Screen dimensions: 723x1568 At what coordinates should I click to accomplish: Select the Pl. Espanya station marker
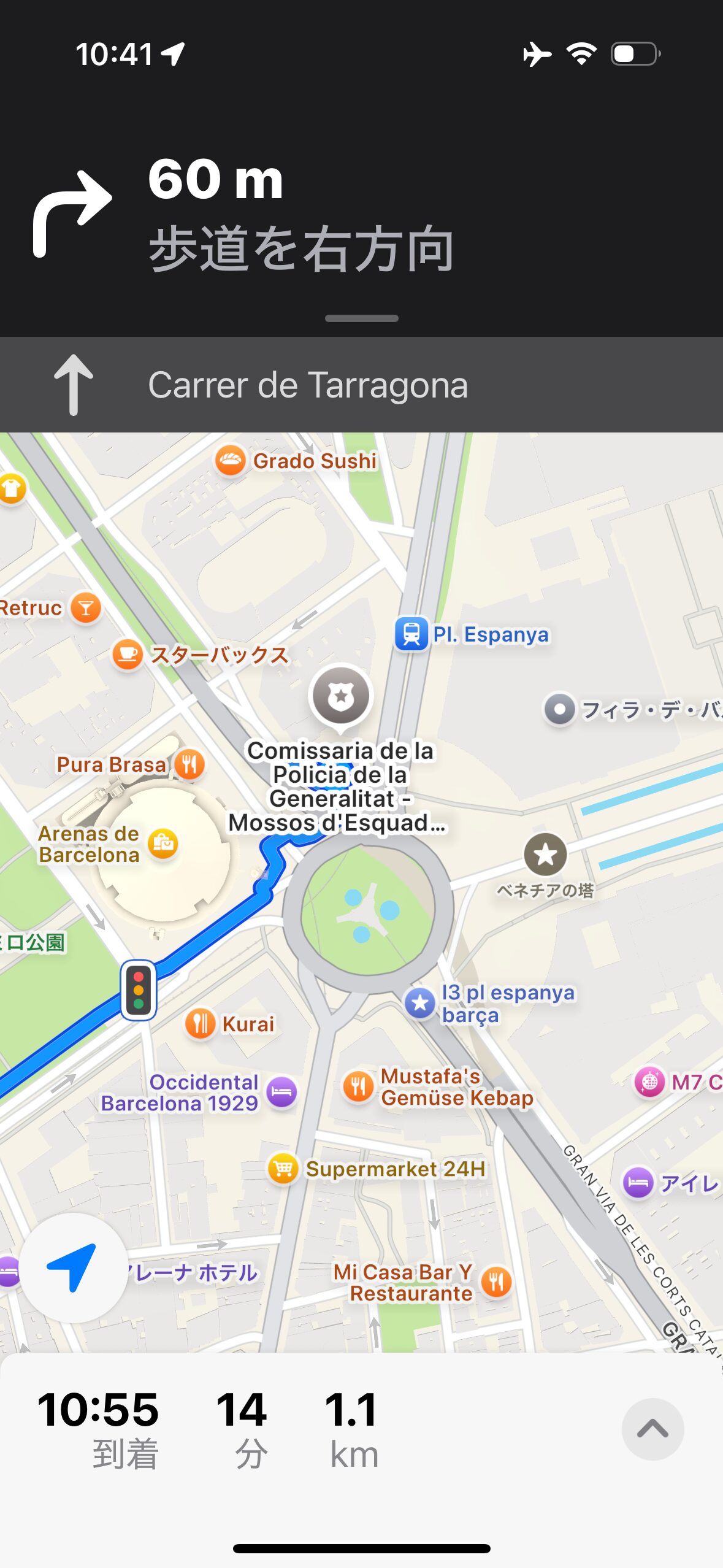click(411, 634)
